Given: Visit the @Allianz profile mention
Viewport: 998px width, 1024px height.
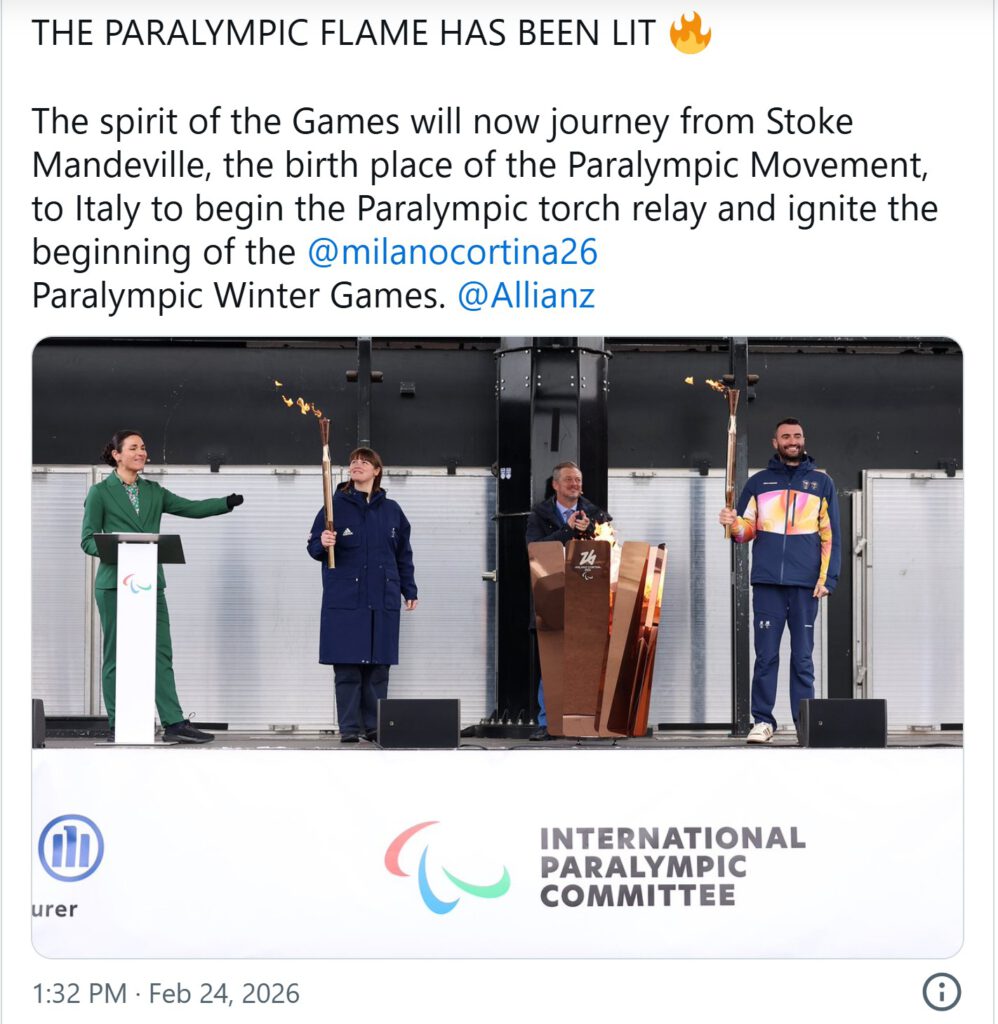Looking at the screenshot, I should tap(526, 296).
